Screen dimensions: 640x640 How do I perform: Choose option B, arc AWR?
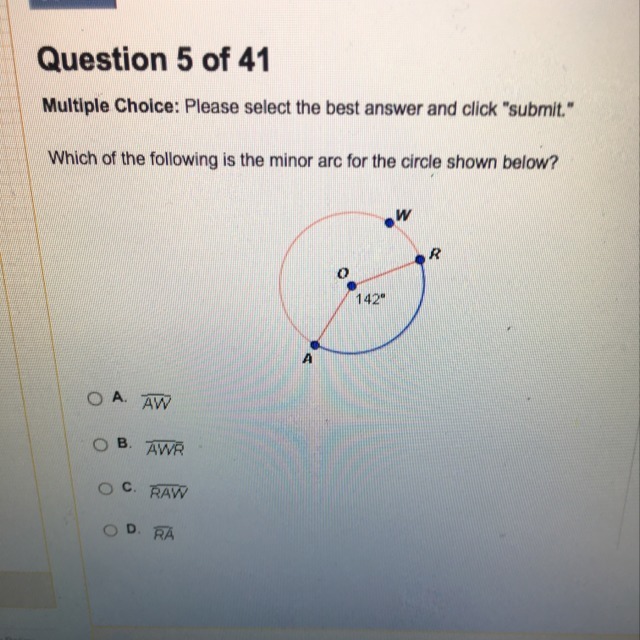pyautogui.click(x=100, y=443)
